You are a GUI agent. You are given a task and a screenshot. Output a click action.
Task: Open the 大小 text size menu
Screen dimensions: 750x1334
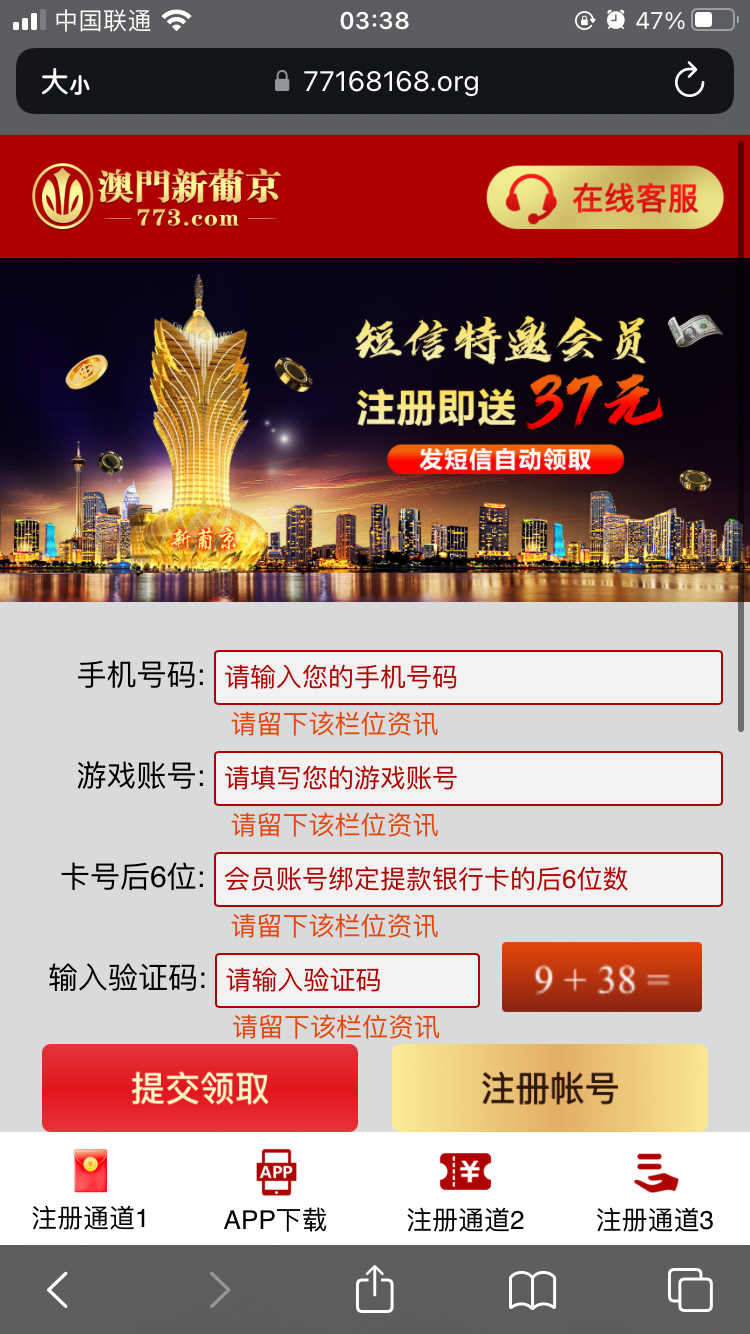(65, 81)
